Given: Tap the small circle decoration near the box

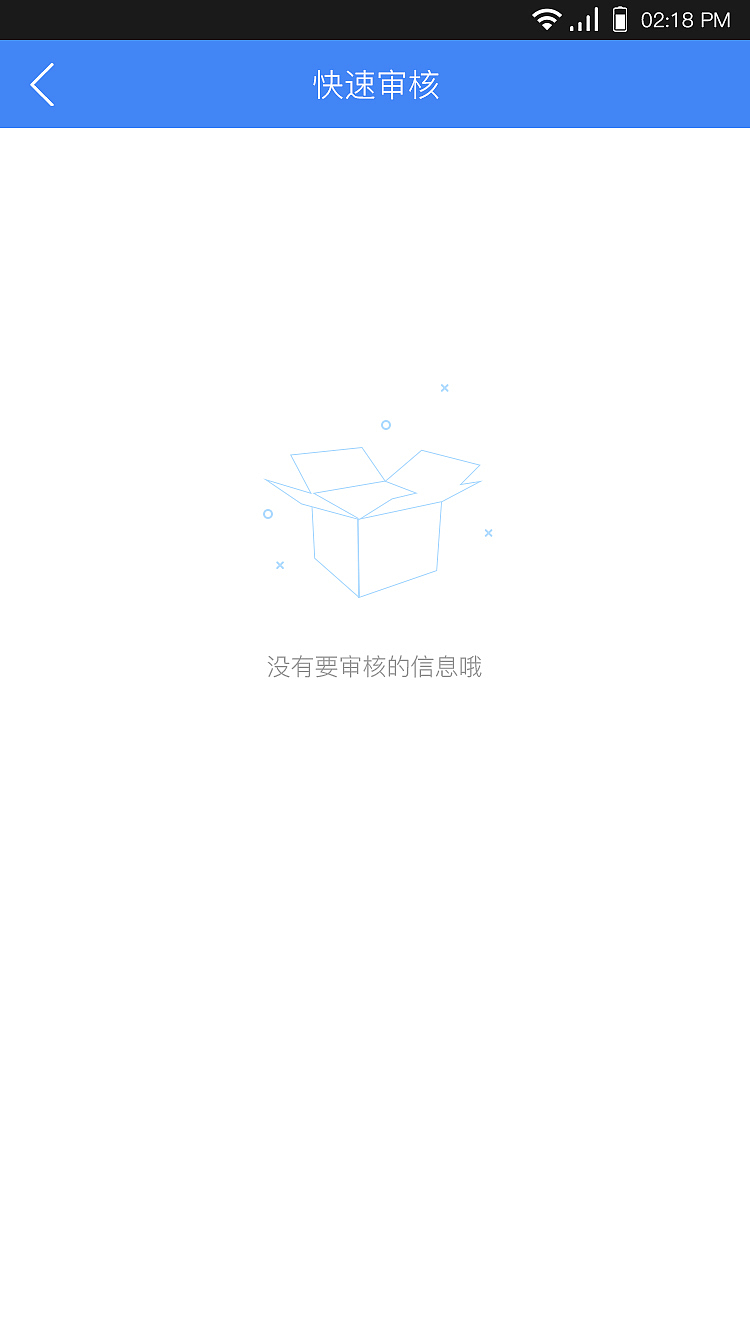Looking at the screenshot, I should click(385, 425).
